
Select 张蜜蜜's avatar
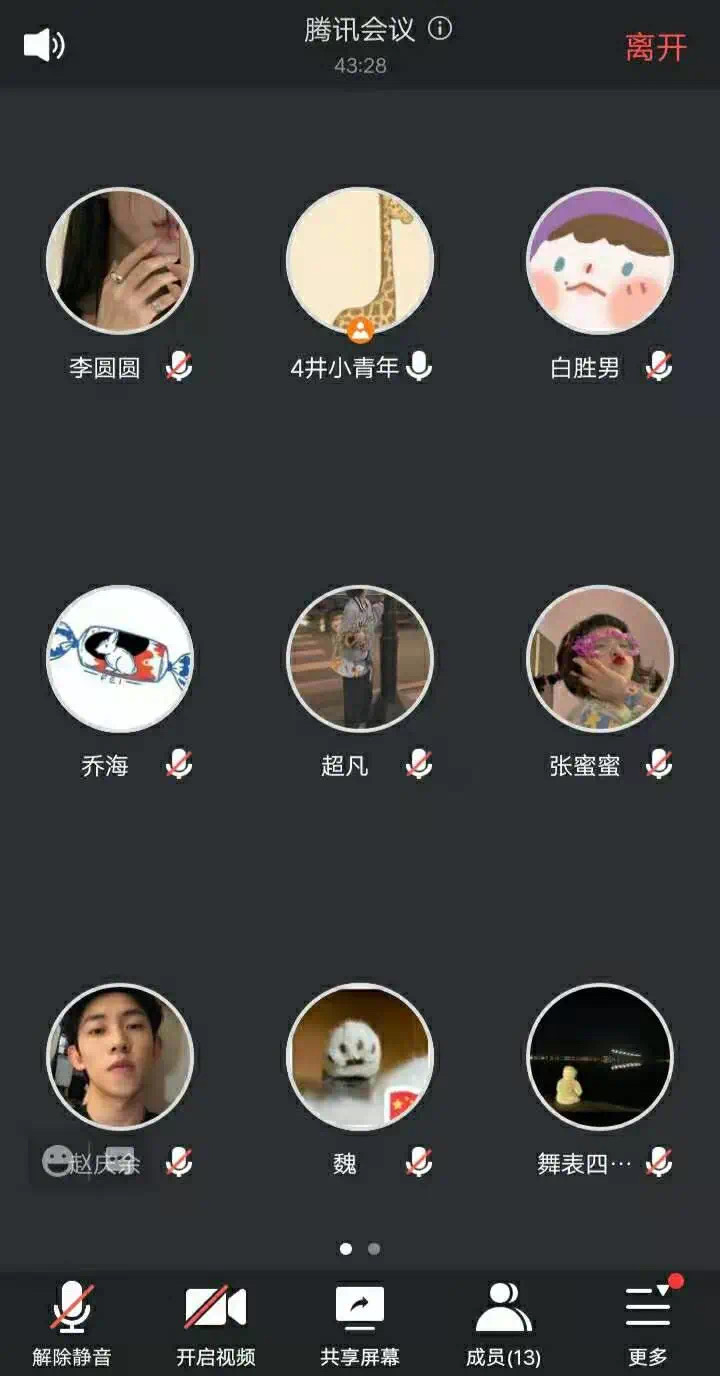(600, 659)
